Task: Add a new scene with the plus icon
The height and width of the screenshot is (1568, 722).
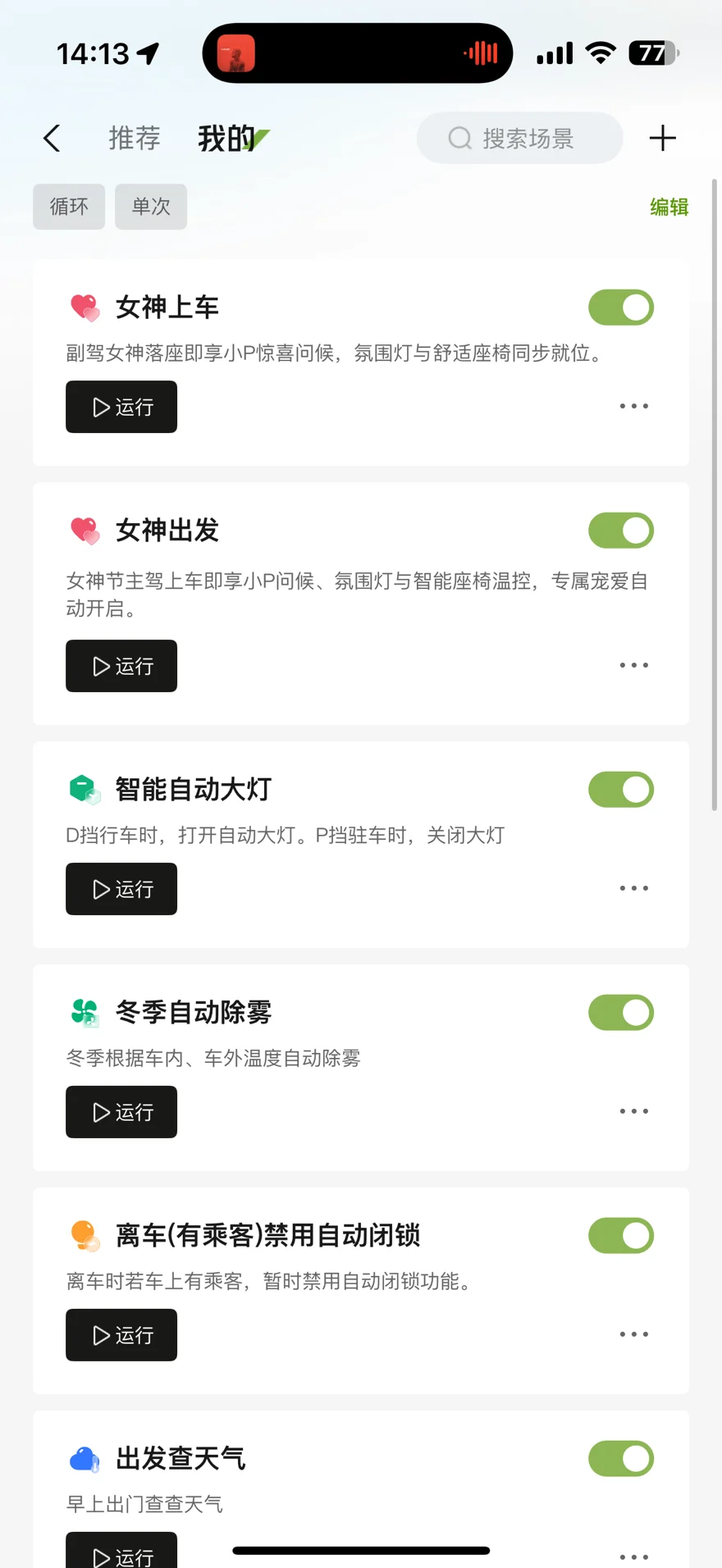Action: 662,139
